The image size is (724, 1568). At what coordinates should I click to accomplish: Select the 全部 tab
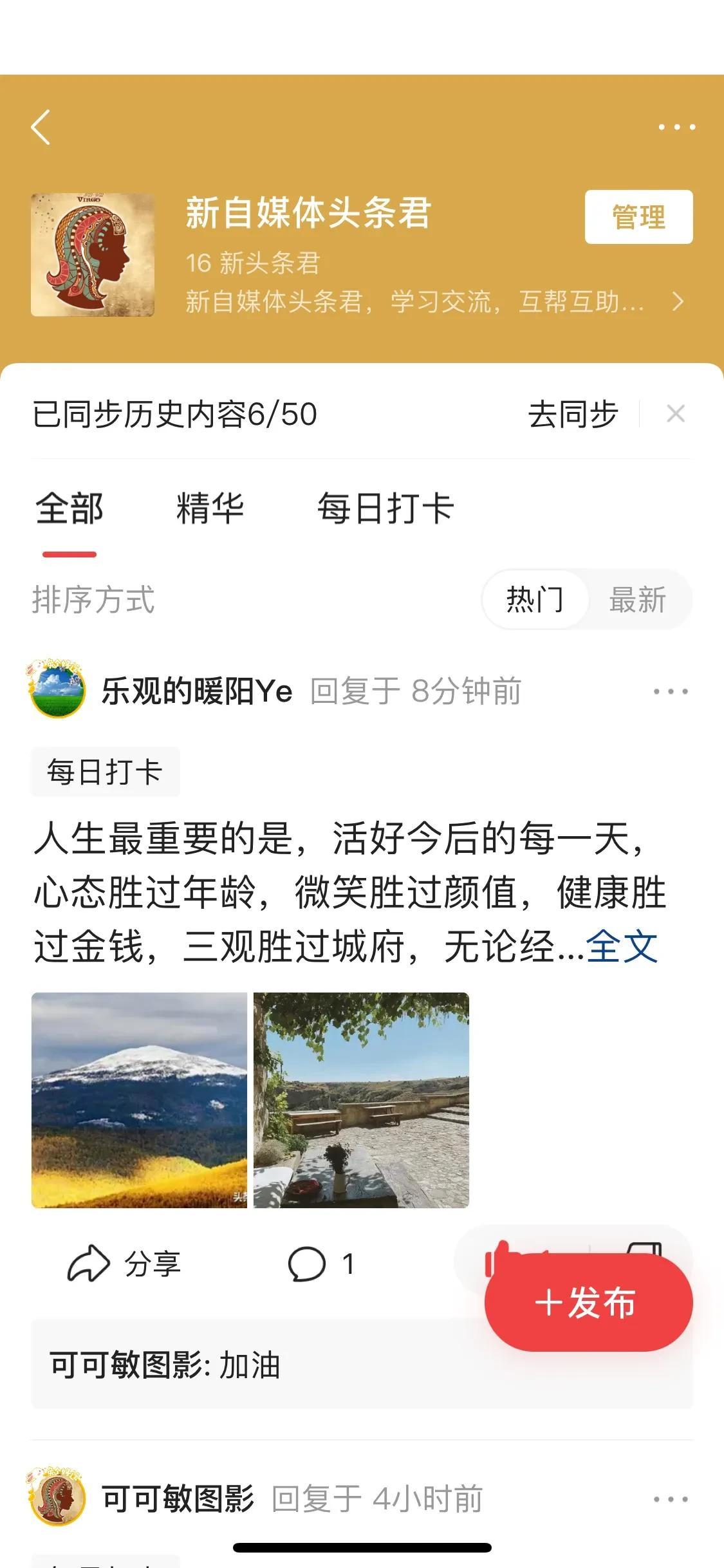tap(70, 509)
